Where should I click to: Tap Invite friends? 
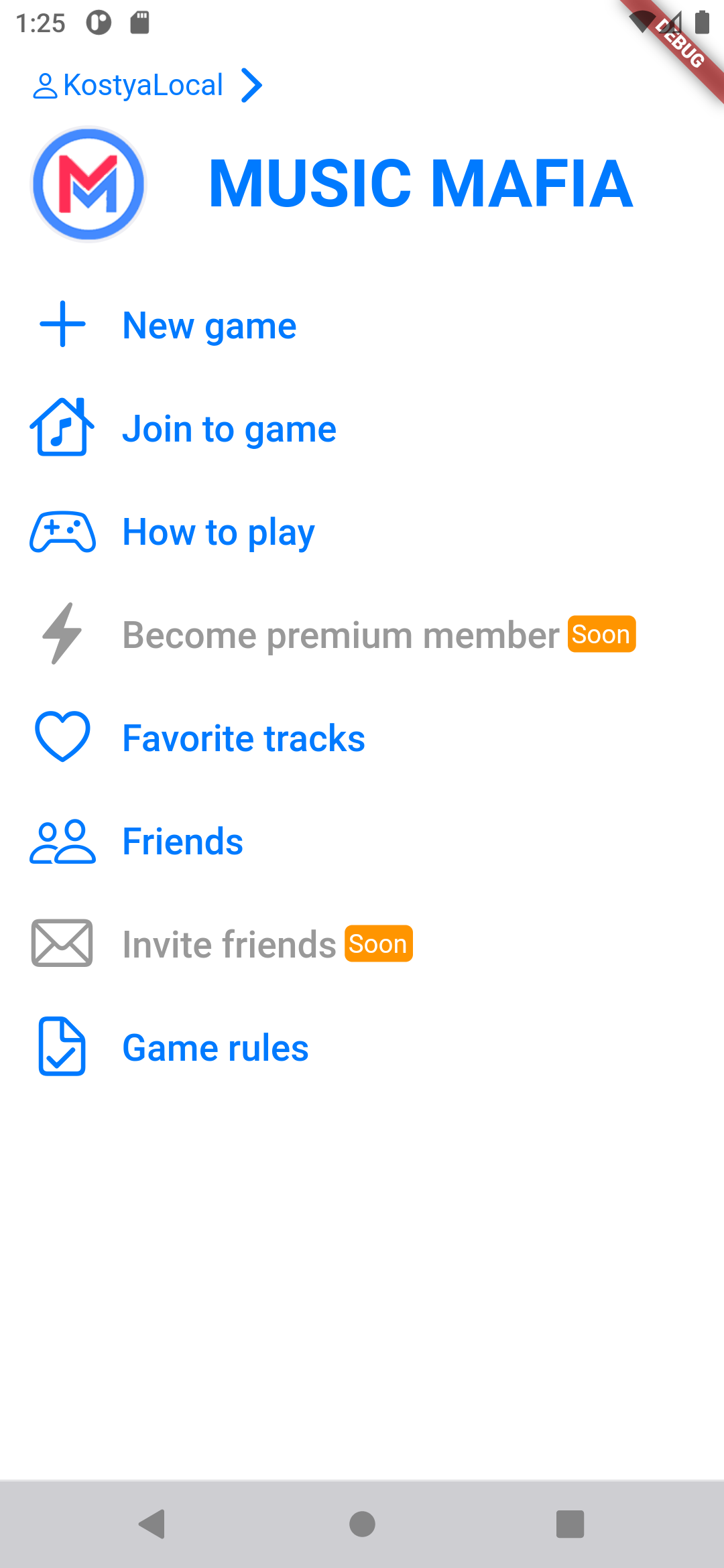tap(362, 944)
